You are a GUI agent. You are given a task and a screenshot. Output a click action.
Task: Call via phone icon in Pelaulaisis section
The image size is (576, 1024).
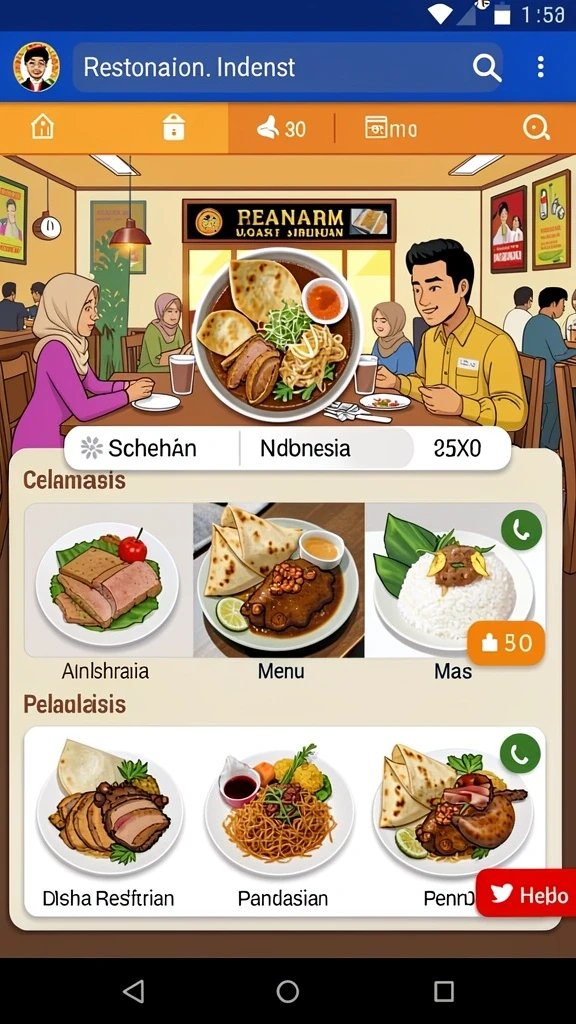(520, 754)
